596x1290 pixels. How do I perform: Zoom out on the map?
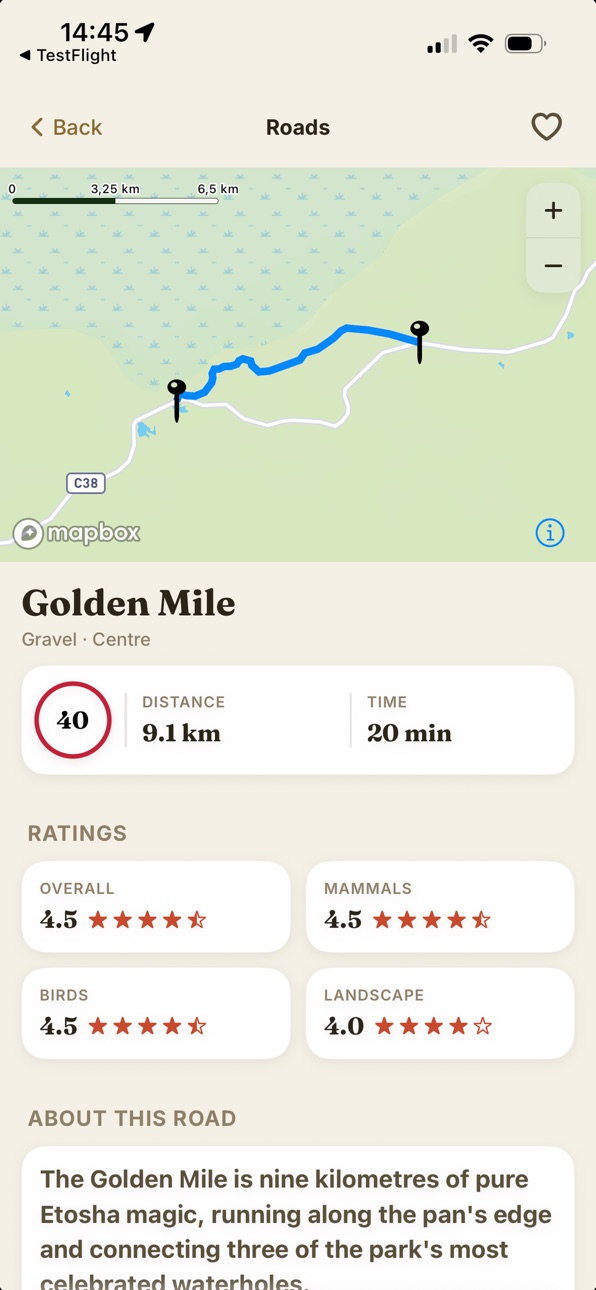pos(553,266)
